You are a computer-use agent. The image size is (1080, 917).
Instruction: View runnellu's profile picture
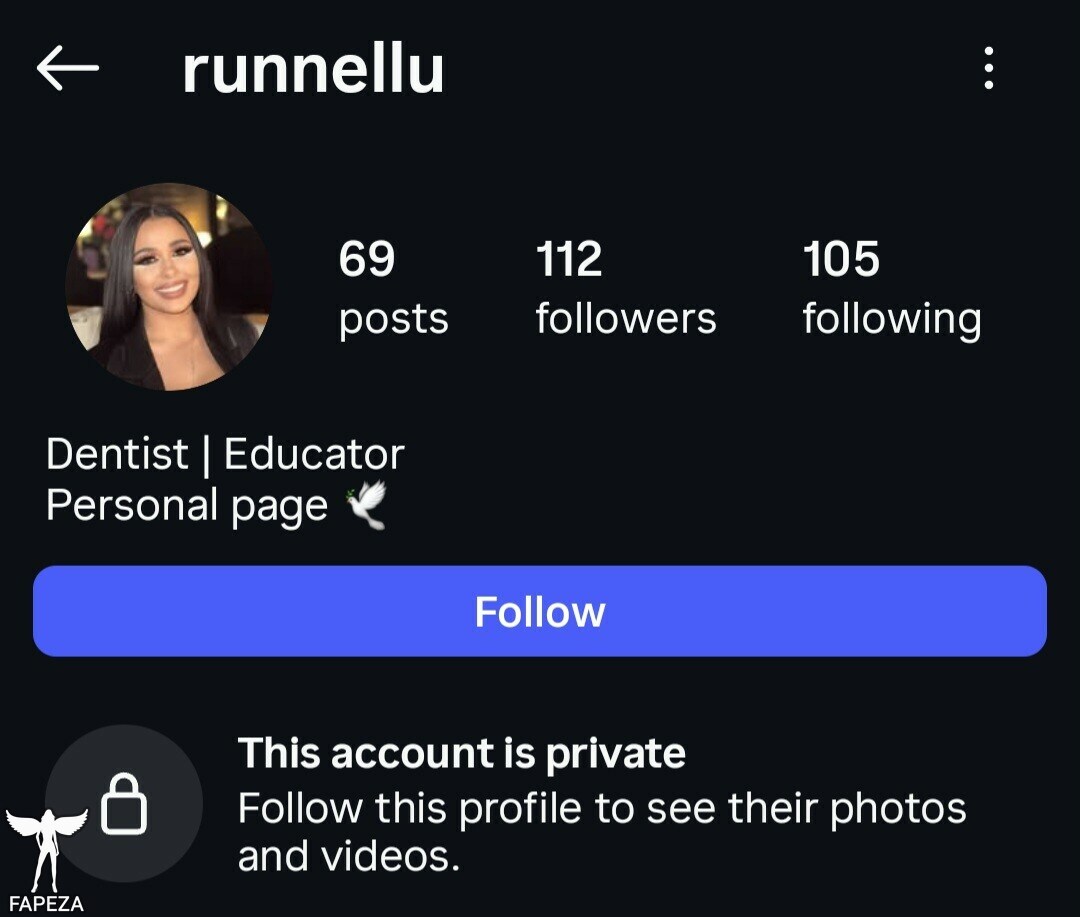coord(168,287)
